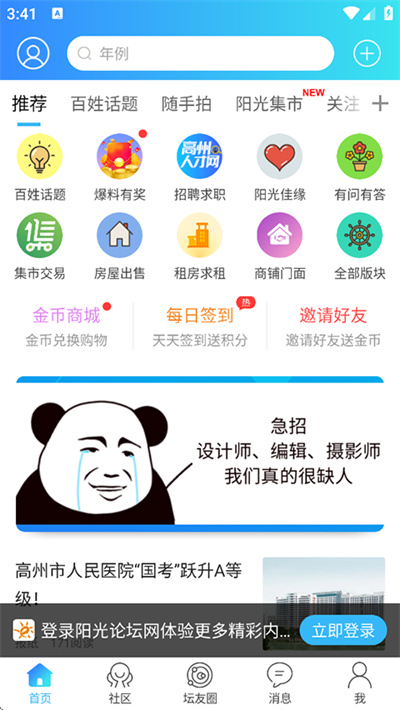Open 邀请好友
Viewport: 400px width, 710px height.
pos(333,327)
